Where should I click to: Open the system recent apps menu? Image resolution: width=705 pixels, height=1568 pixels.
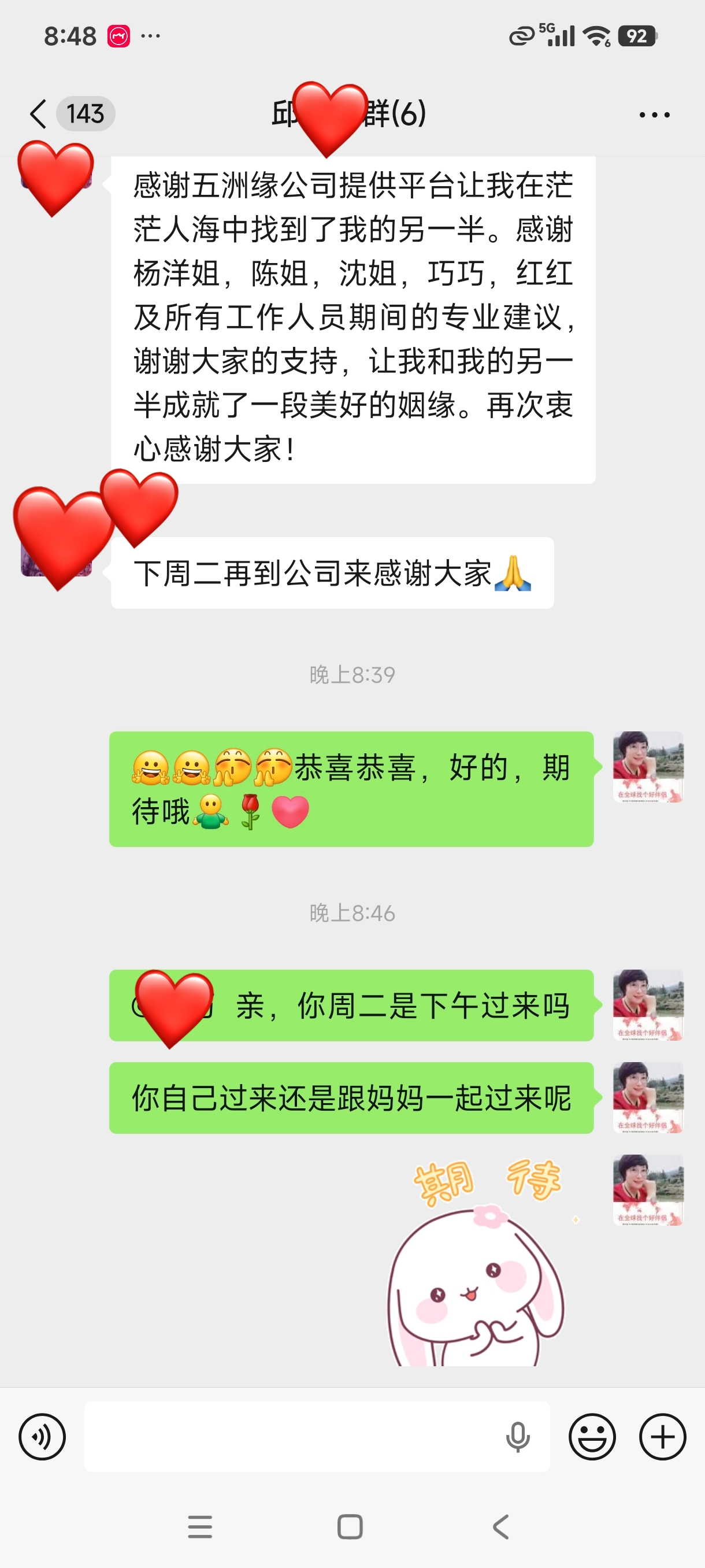coord(200,1526)
